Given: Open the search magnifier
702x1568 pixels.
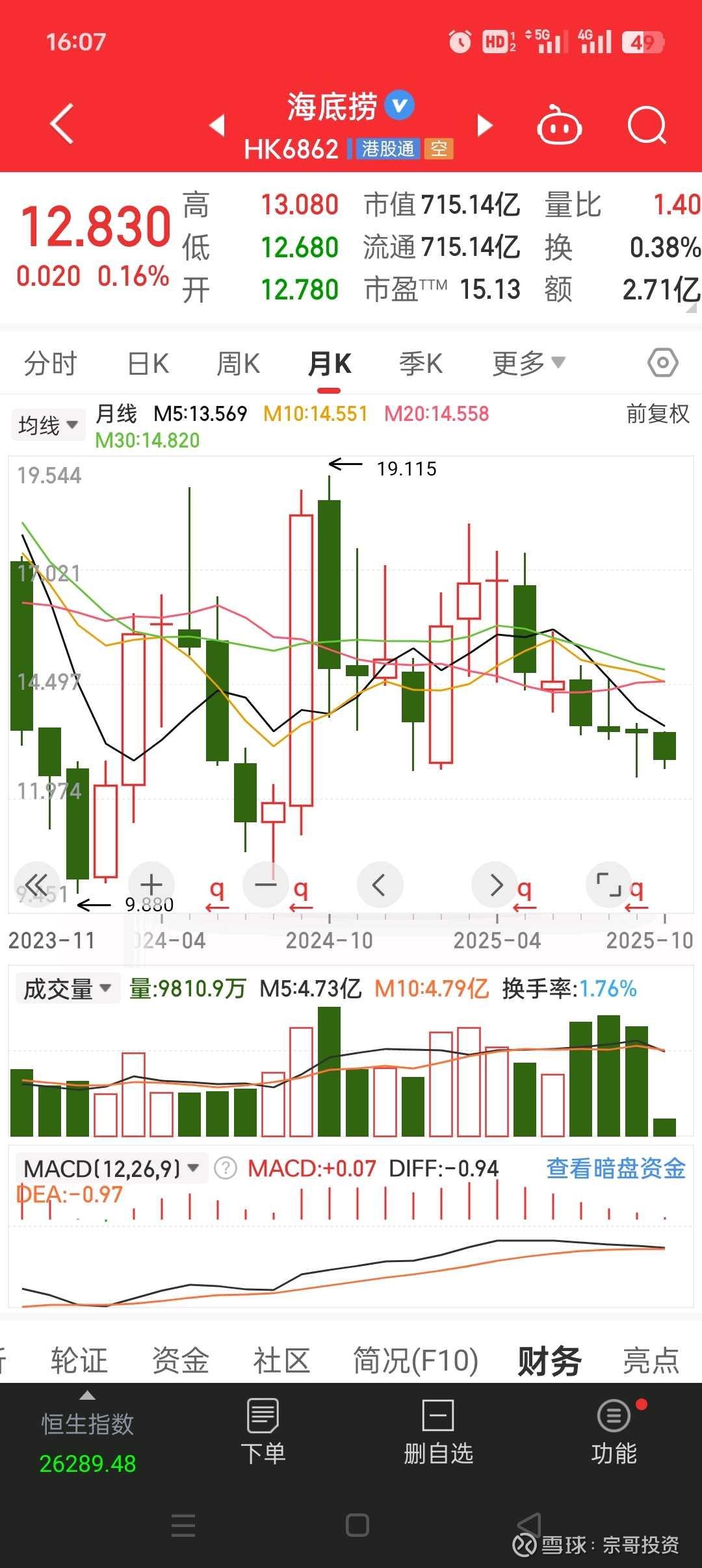Looking at the screenshot, I should pyautogui.click(x=646, y=125).
